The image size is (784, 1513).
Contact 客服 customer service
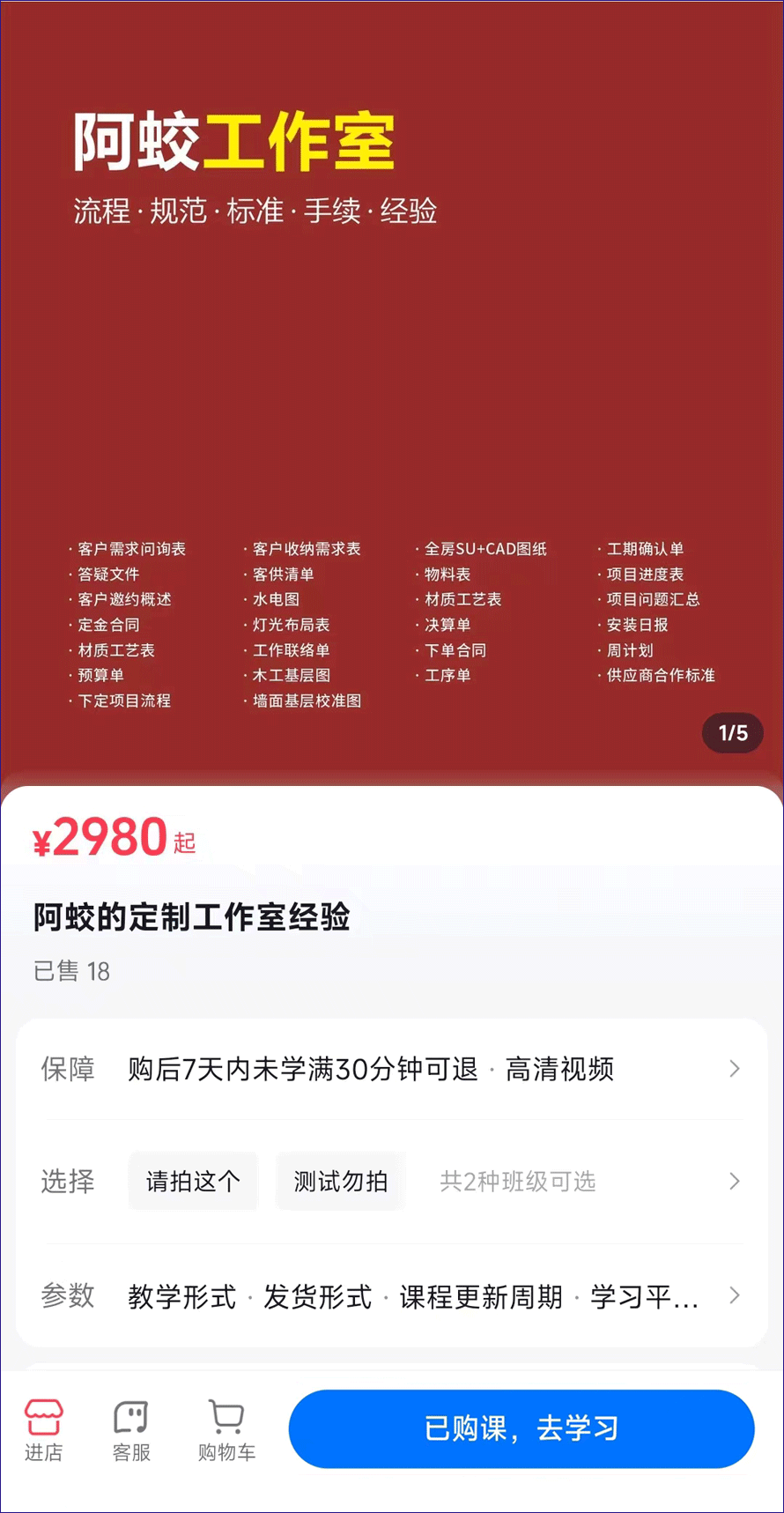click(131, 1429)
